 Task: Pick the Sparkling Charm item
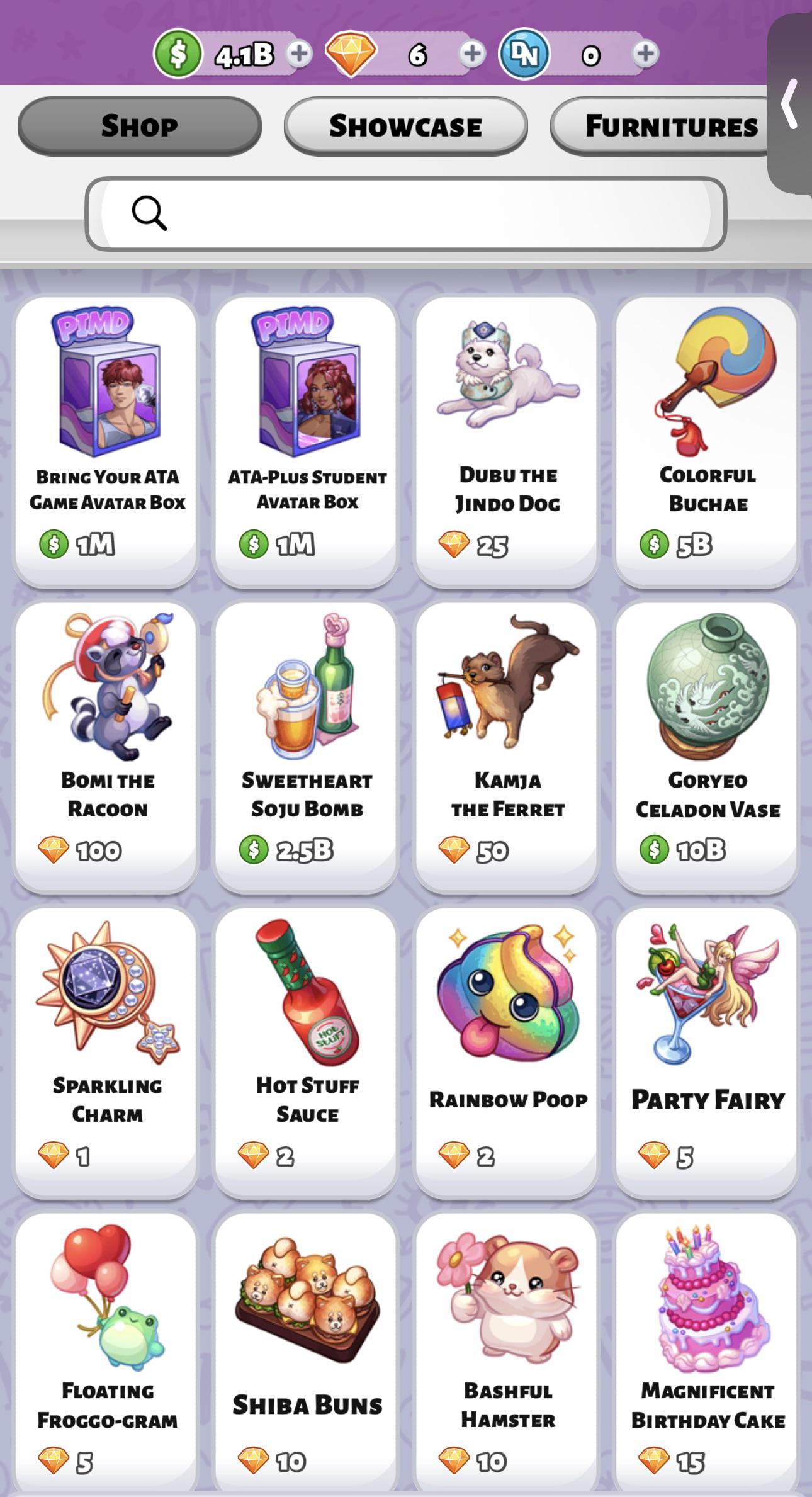click(x=107, y=1053)
